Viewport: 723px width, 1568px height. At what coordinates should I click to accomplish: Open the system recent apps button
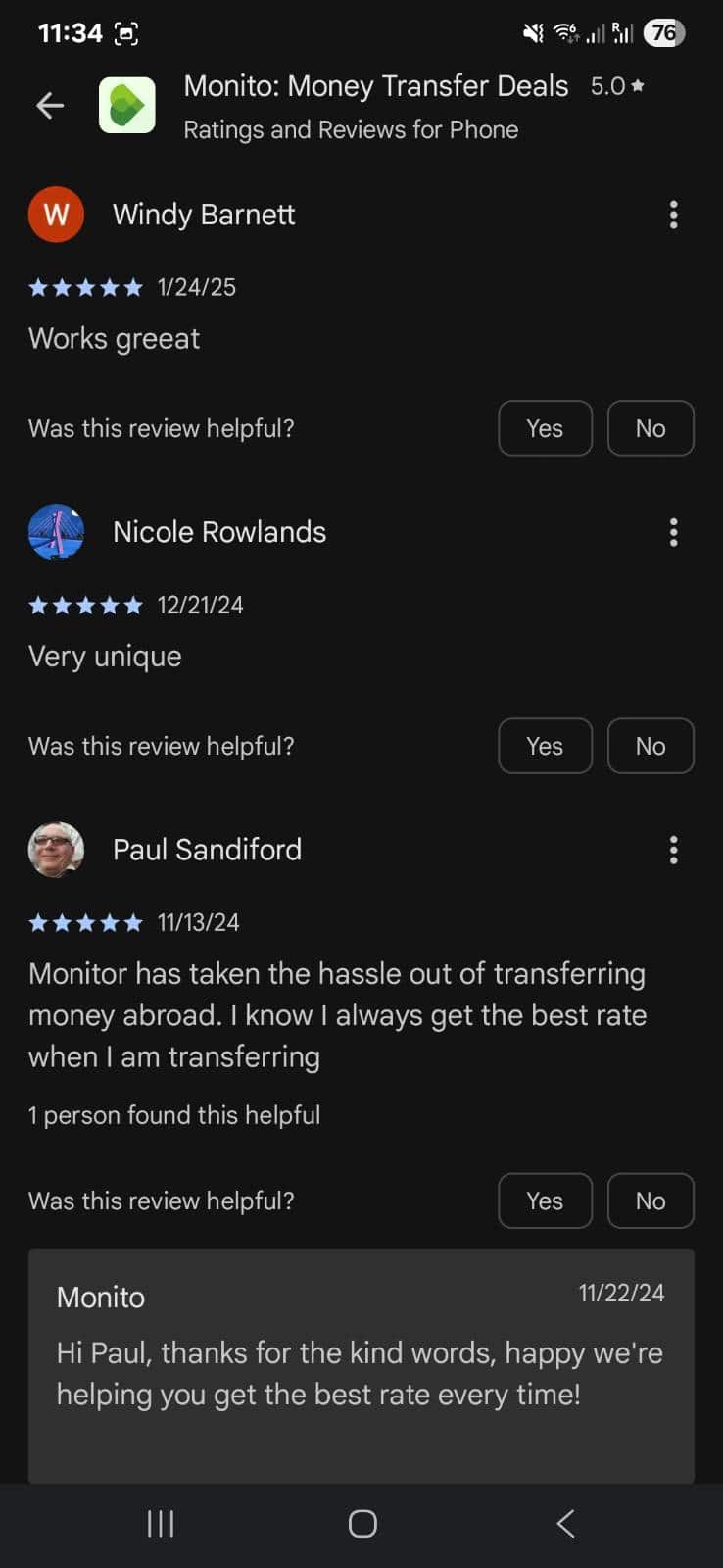tap(161, 1524)
